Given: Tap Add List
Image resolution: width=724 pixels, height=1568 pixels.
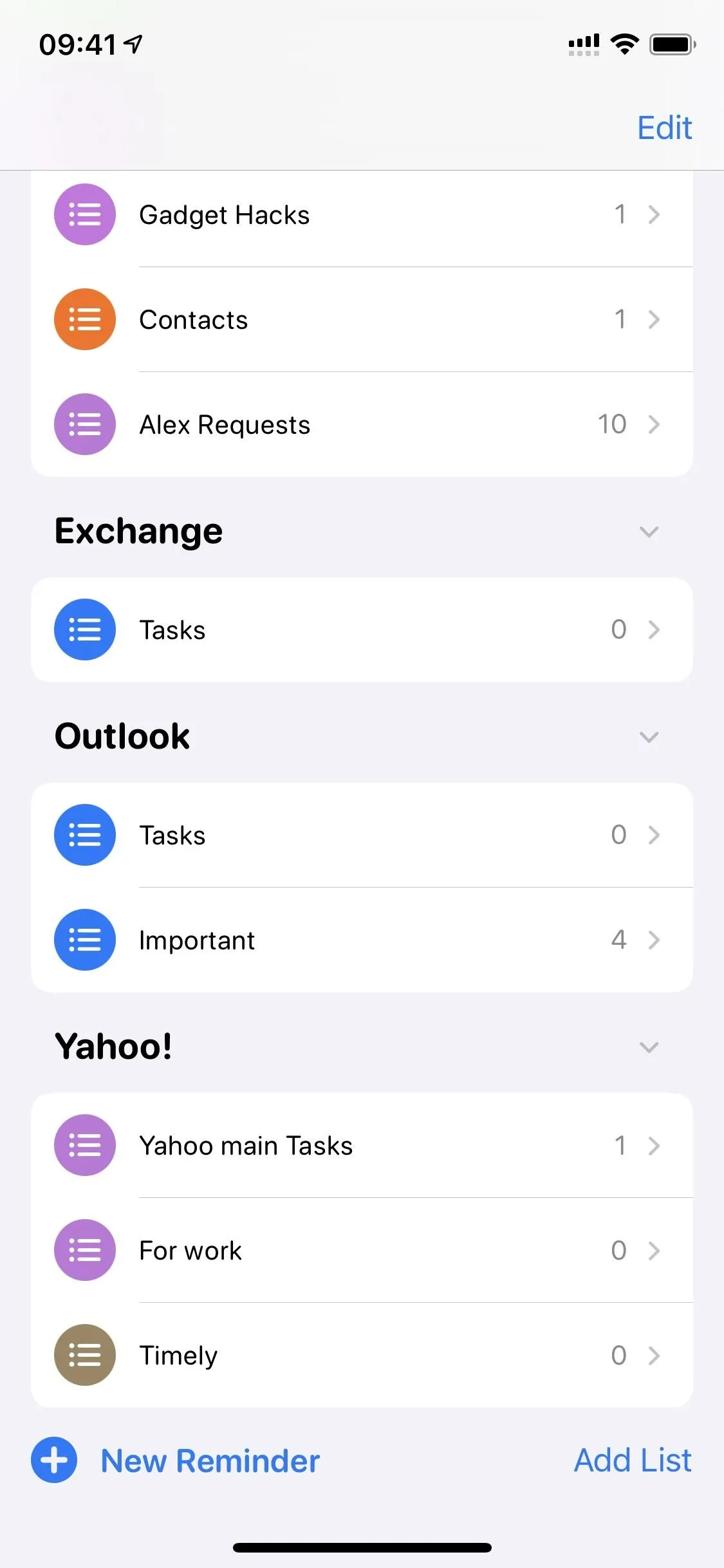Looking at the screenshot, I should (x=633, y=1460).
